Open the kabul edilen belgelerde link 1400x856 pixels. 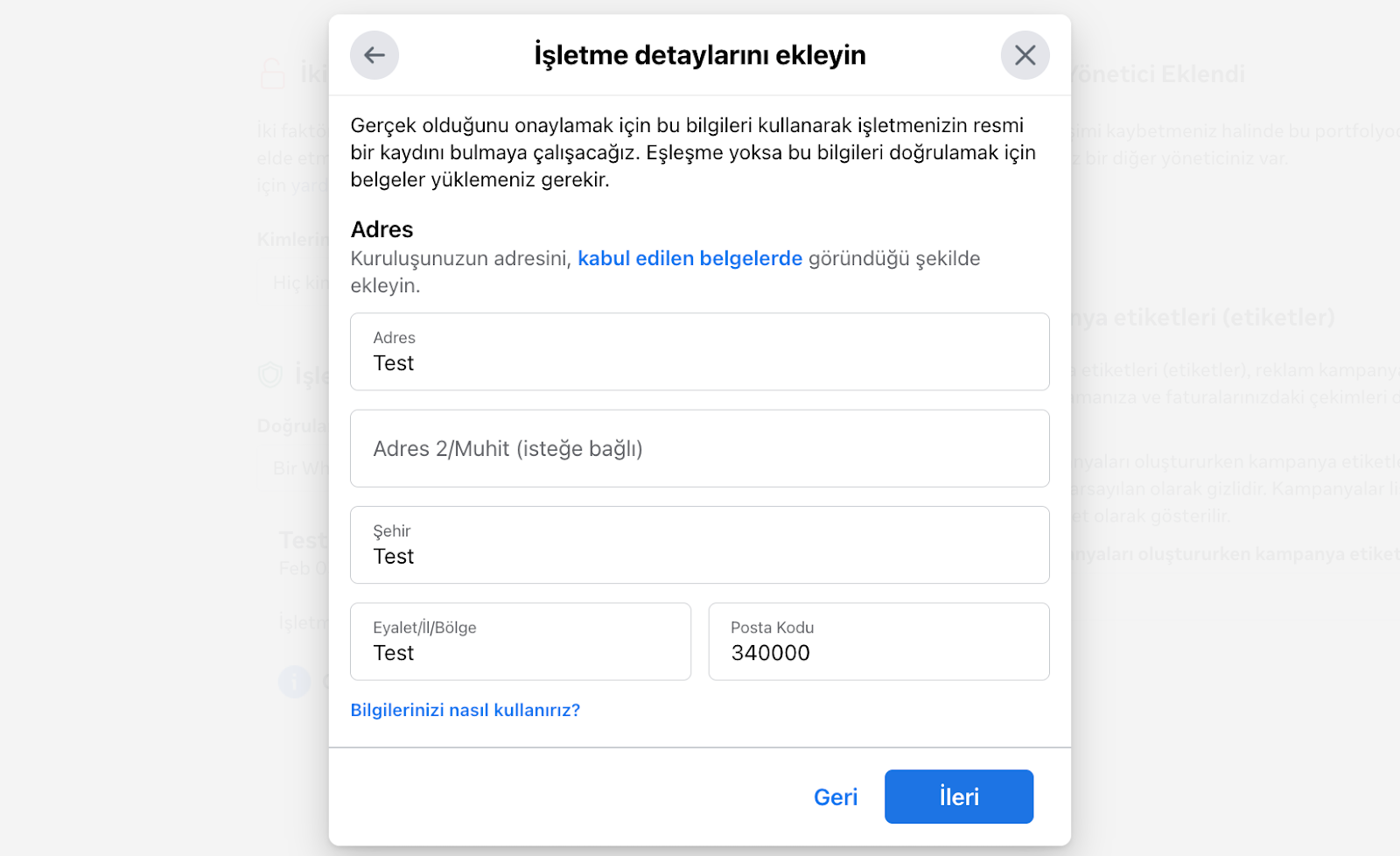689,258
